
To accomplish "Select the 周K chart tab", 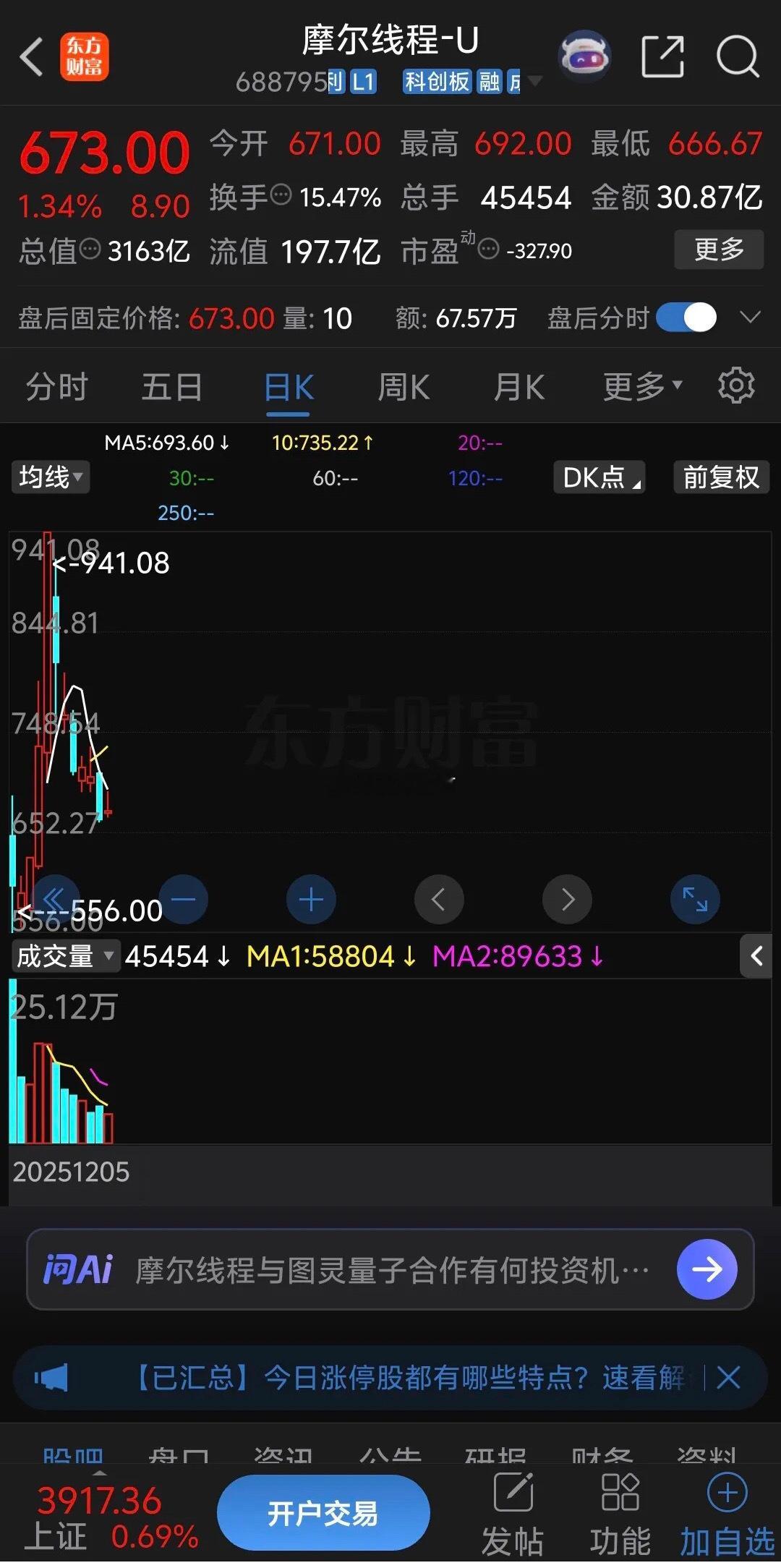I will [x=404, y=387].
